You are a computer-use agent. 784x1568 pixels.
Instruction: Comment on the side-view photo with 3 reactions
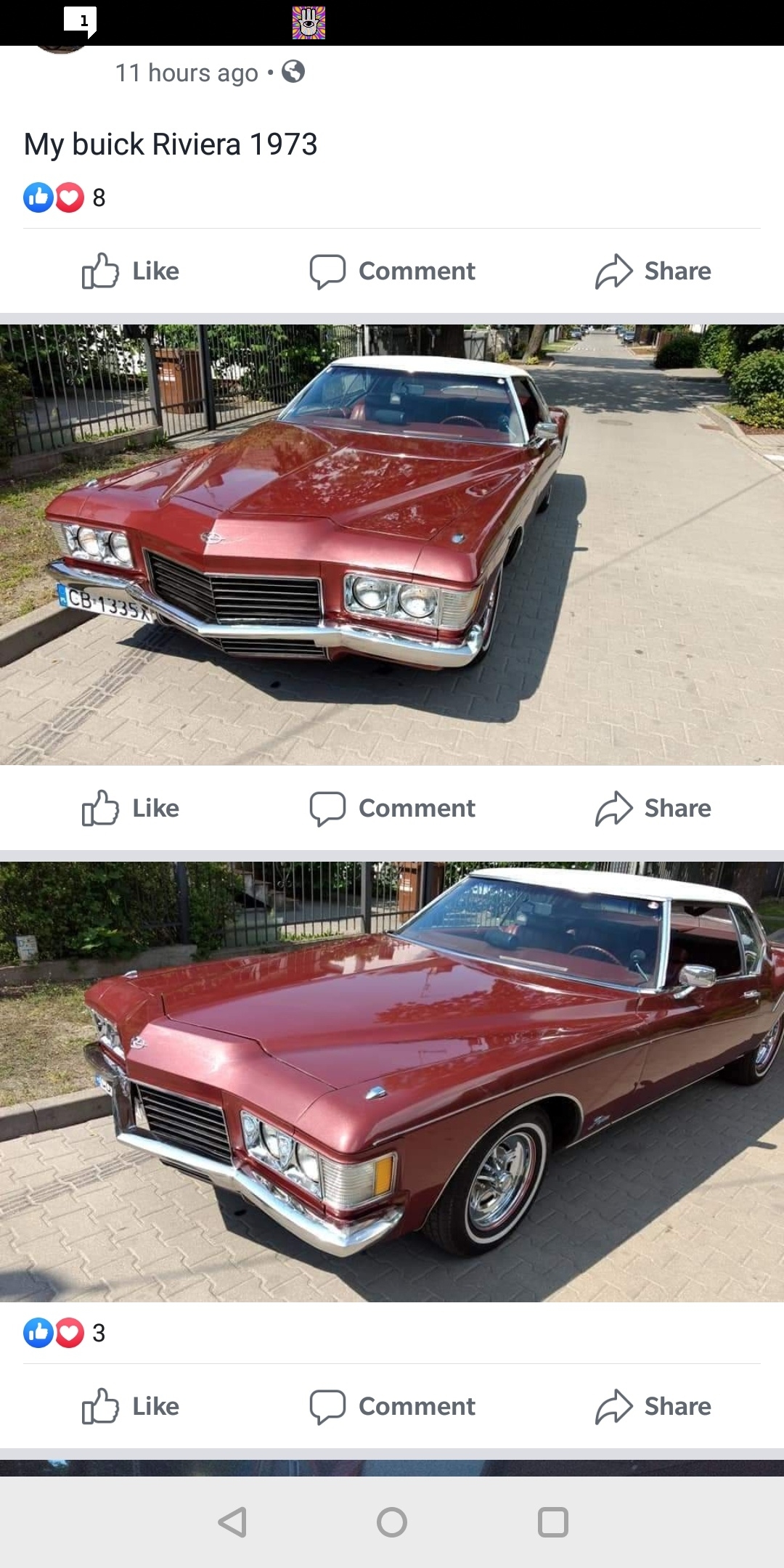tap(392, 1406)
